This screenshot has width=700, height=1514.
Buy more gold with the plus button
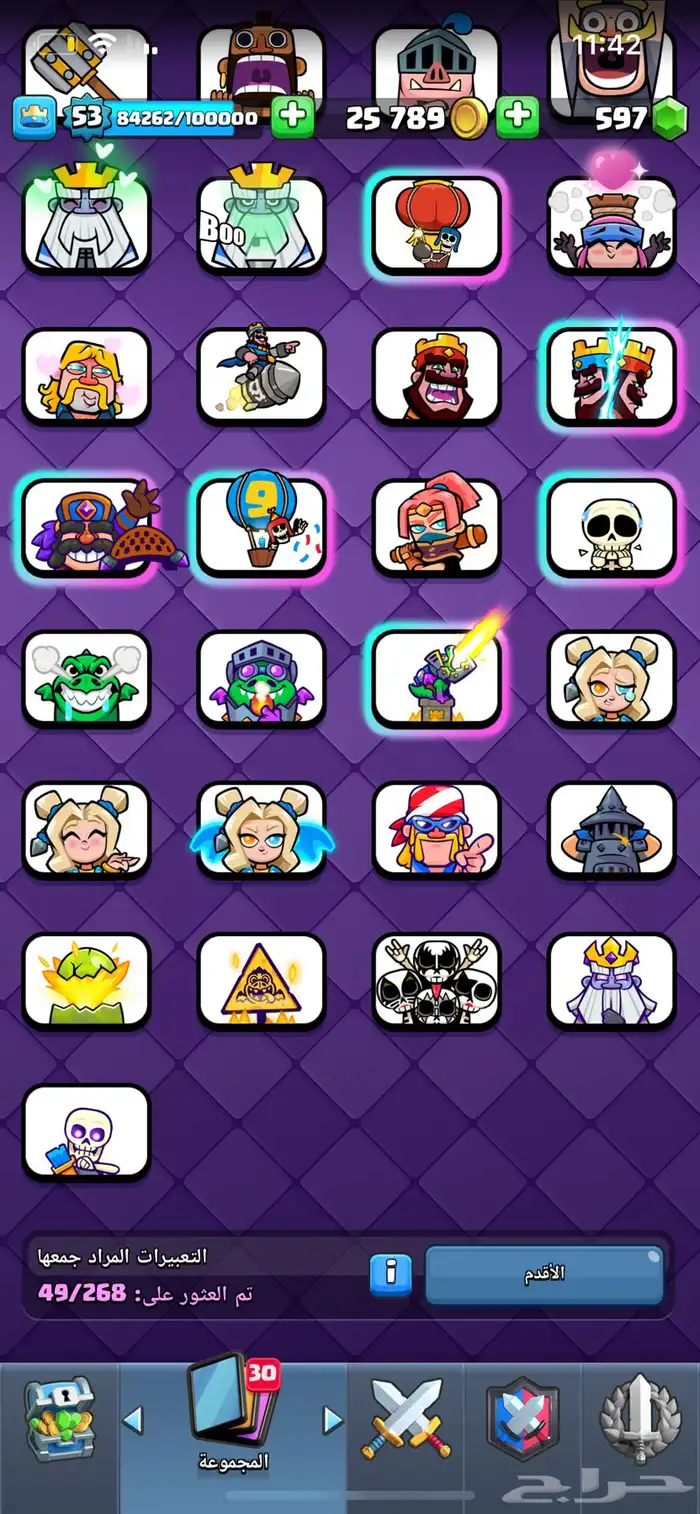point(517,118)
